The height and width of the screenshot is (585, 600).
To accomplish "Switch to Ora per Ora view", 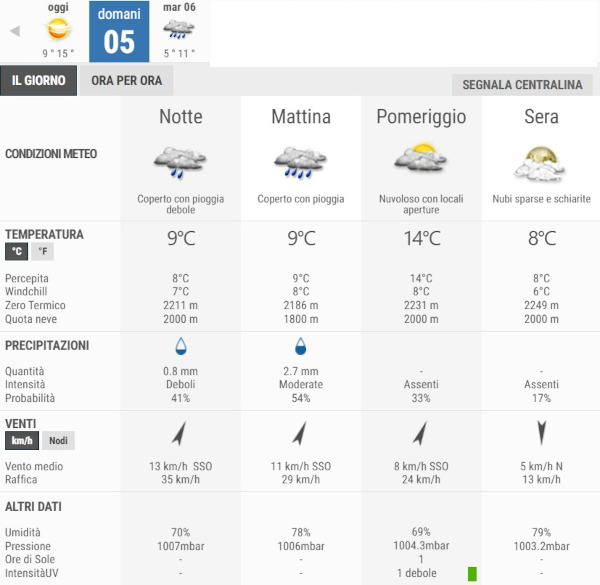I will pos(125,81).
